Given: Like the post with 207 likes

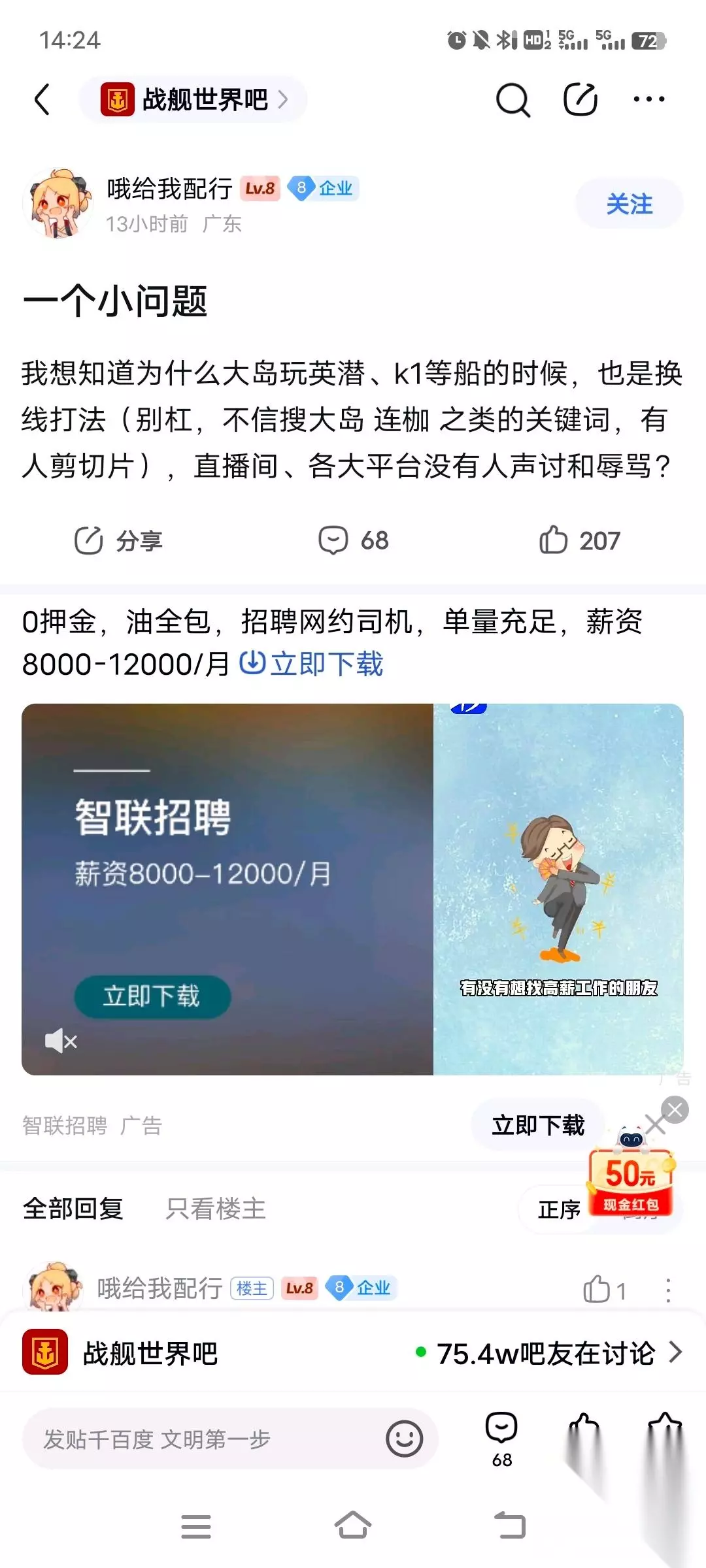Looking at the screenshot, I should pos(579,540).
